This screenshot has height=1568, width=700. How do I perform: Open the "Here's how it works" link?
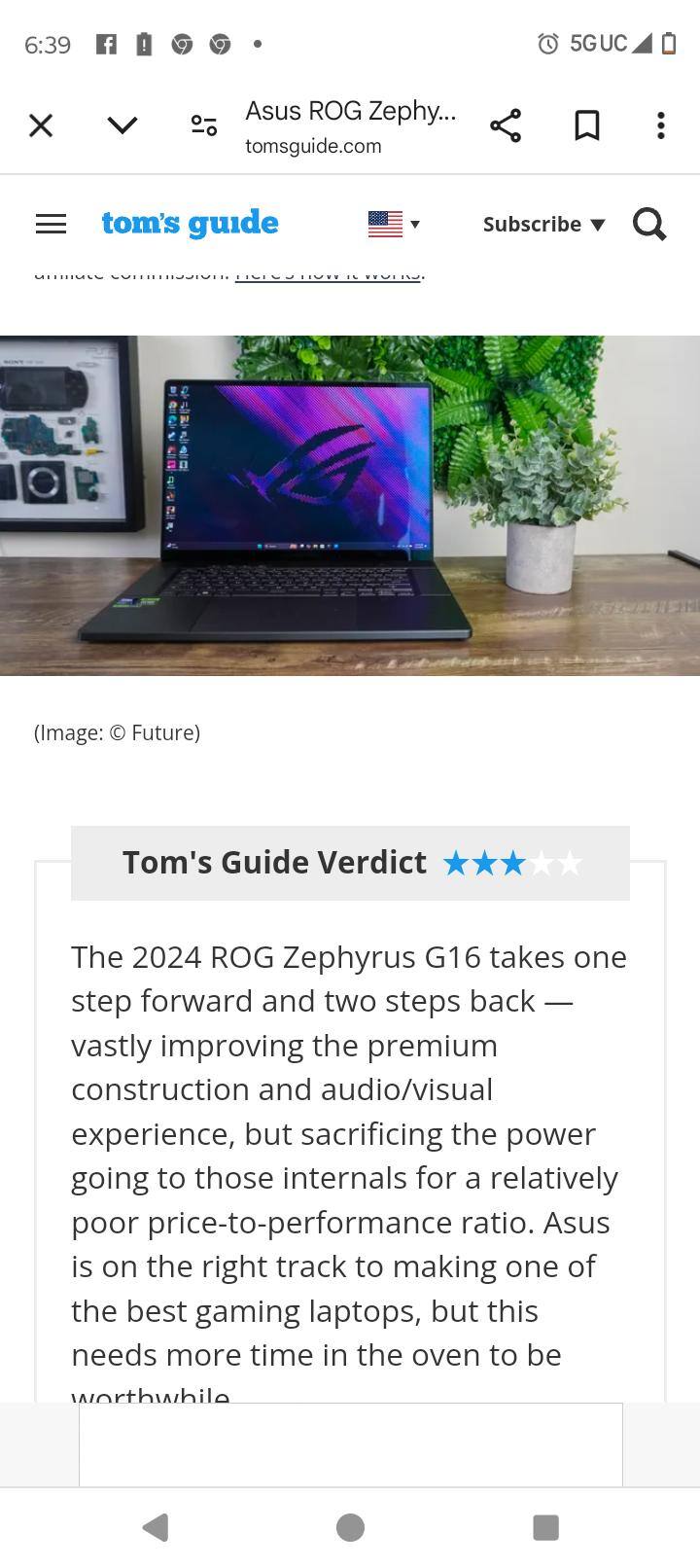tap(328, 275)
